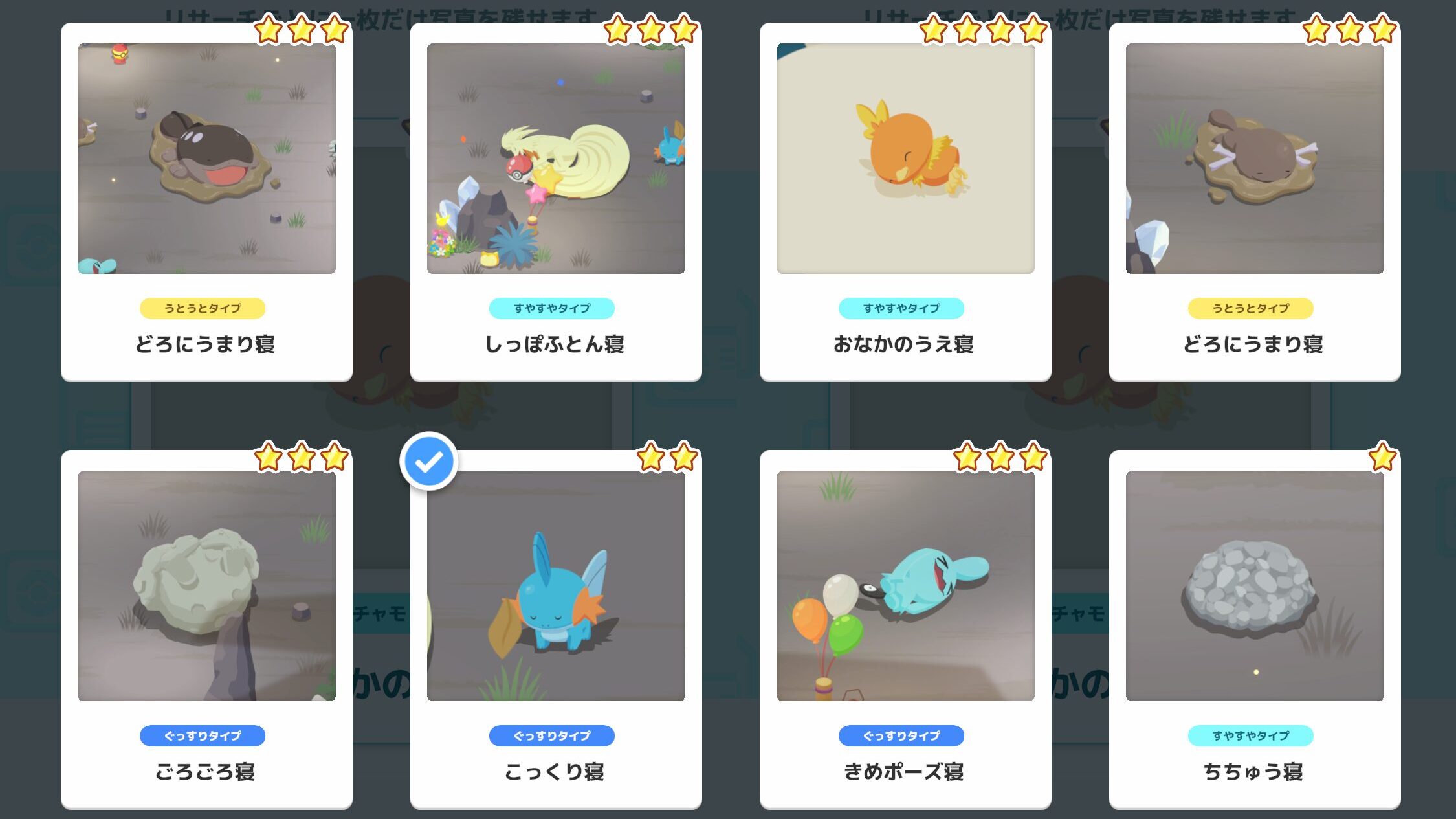Viewport: 1456px width, 819px height.
Task: Select the Clodsire どろにうまり寝 photo
Action: [x=206, y=159]
